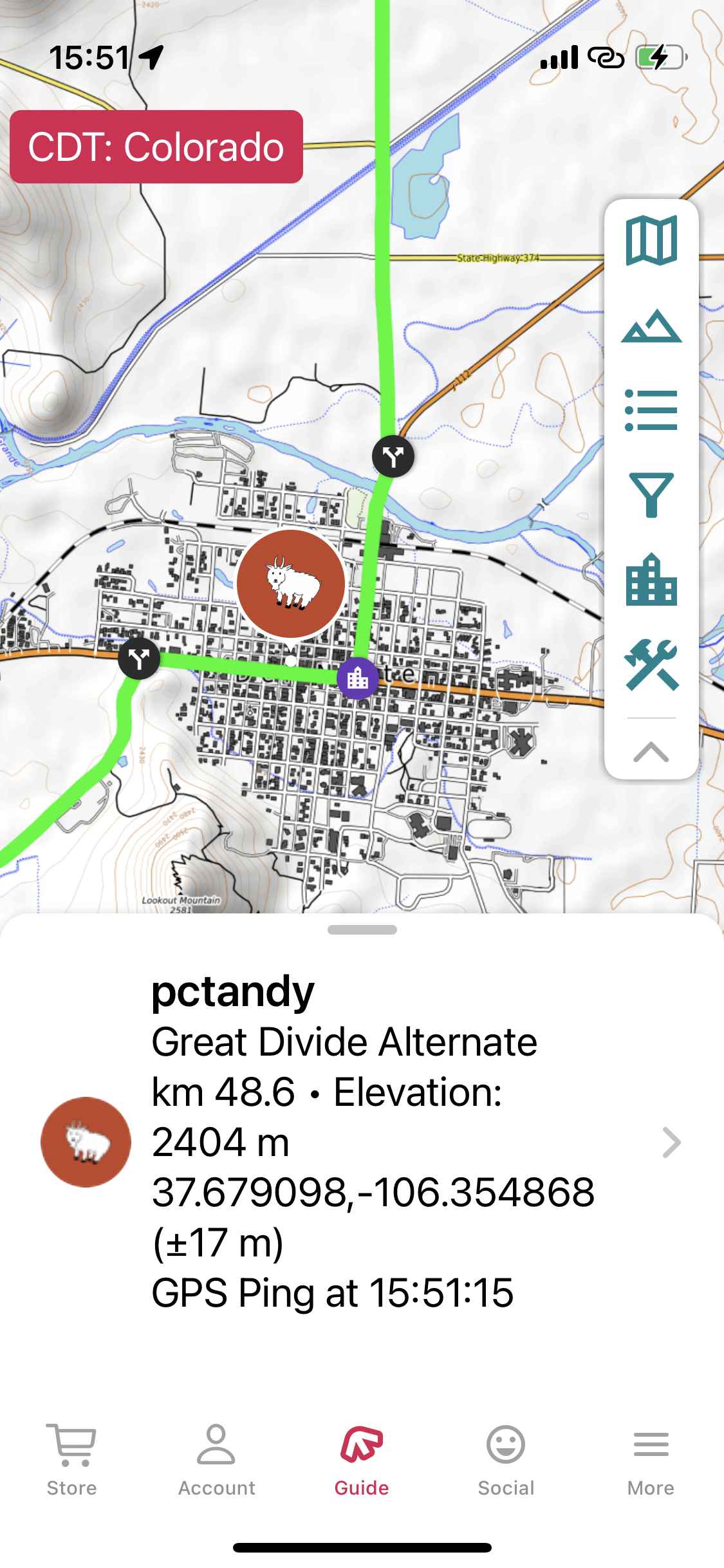Screen dimensions: 724x1568
Task: Select the junction marker west of town
Action: [139, 658]
